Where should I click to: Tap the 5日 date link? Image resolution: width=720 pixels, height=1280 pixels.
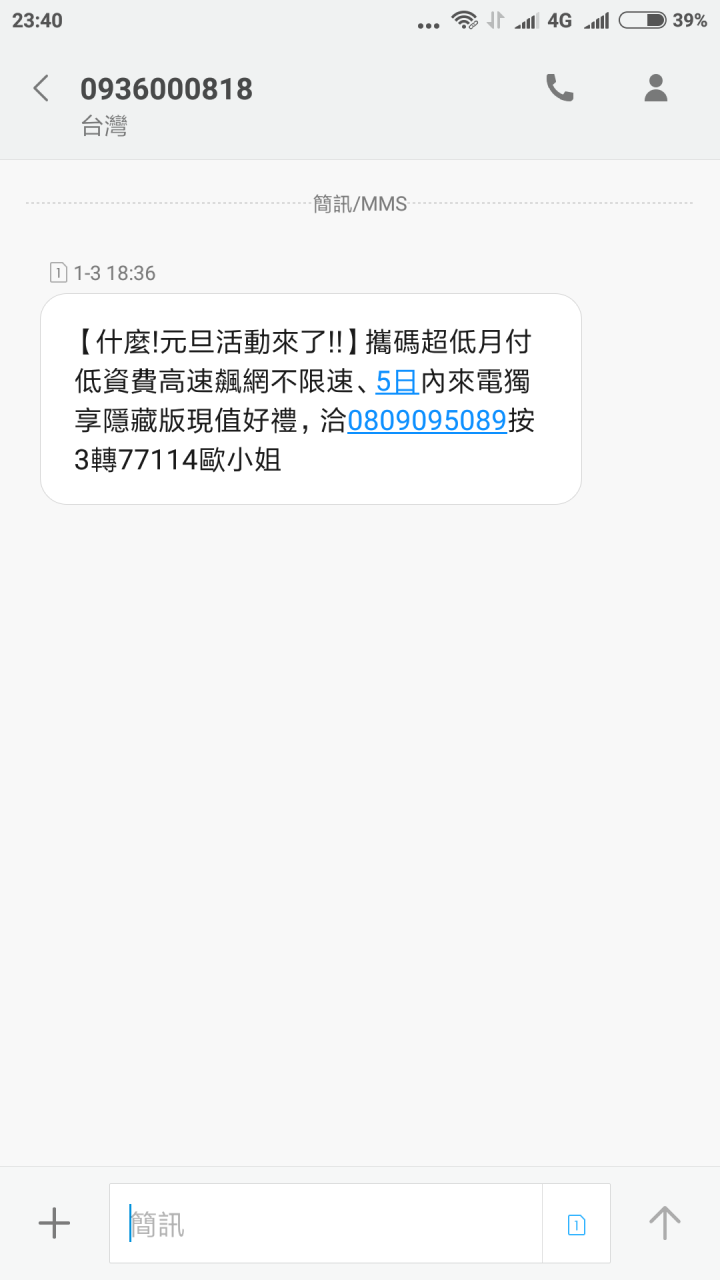click(x=397, y=381)
